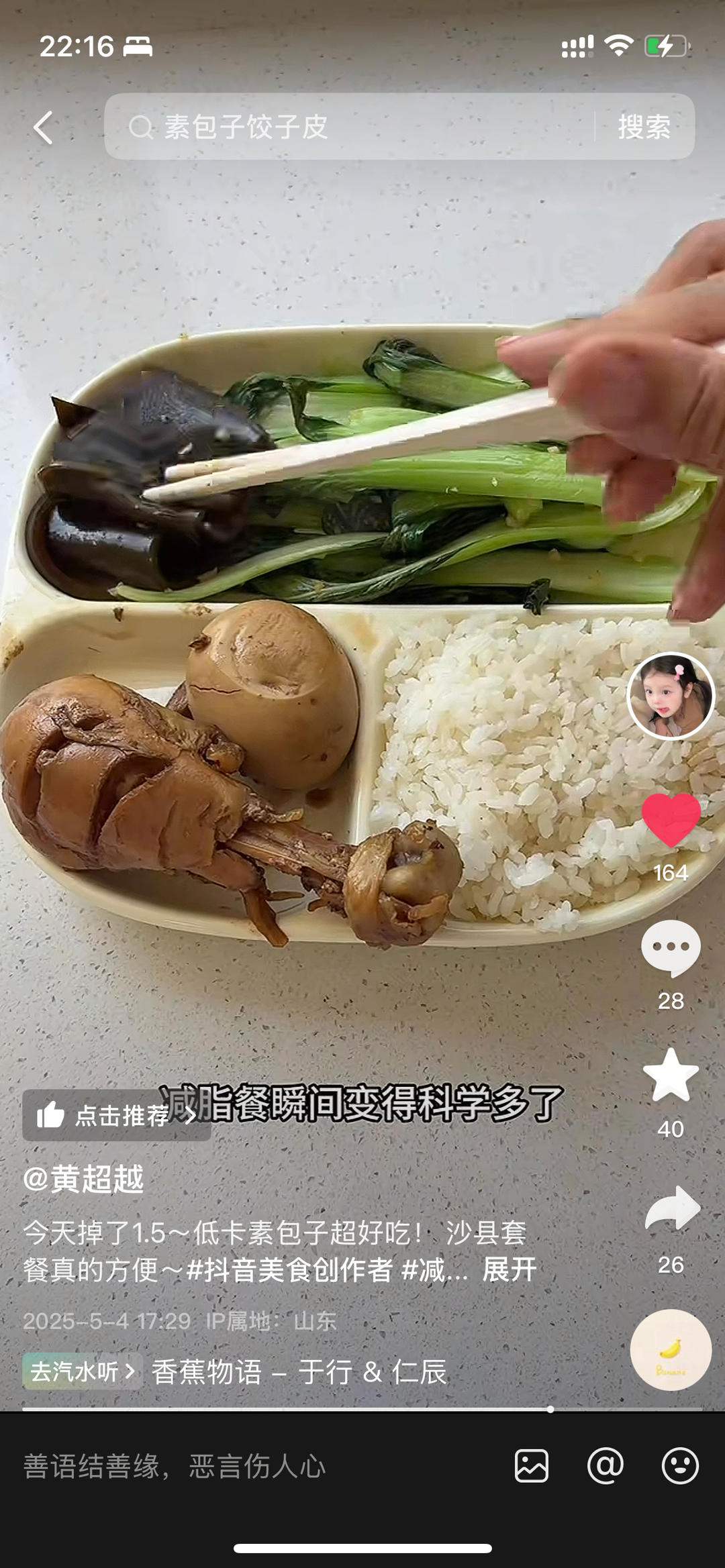Tap the 点击推荐 chip
This screenshot has height=1568, width=725.
117,1115
